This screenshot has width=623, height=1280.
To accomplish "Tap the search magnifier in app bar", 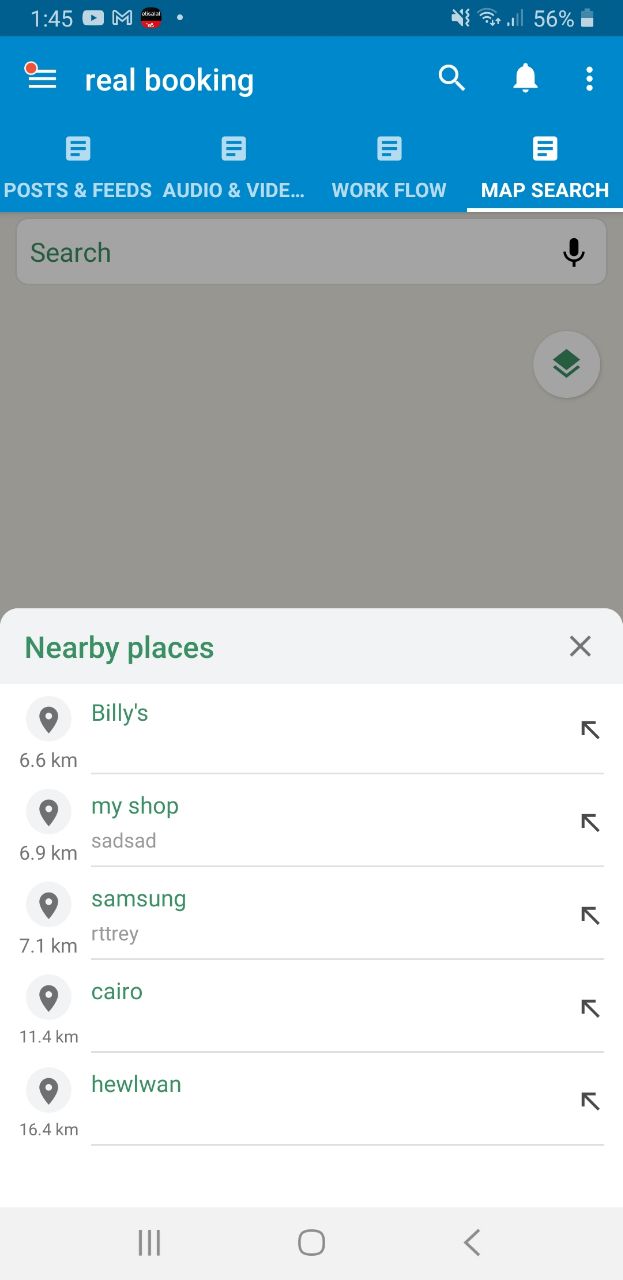I will [x=452, y=79].
